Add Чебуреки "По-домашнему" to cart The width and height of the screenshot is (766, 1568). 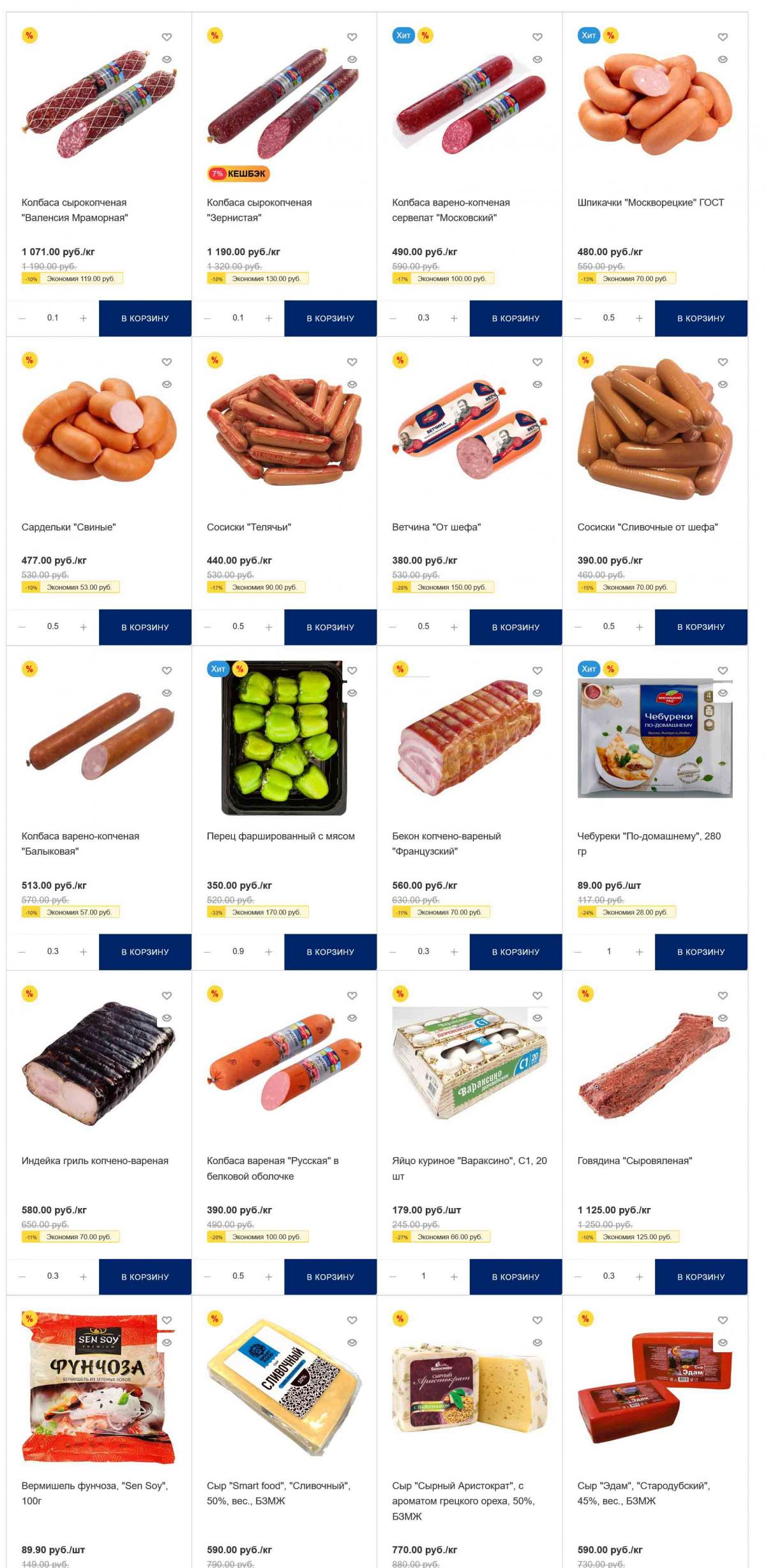(x=700, y=952)
